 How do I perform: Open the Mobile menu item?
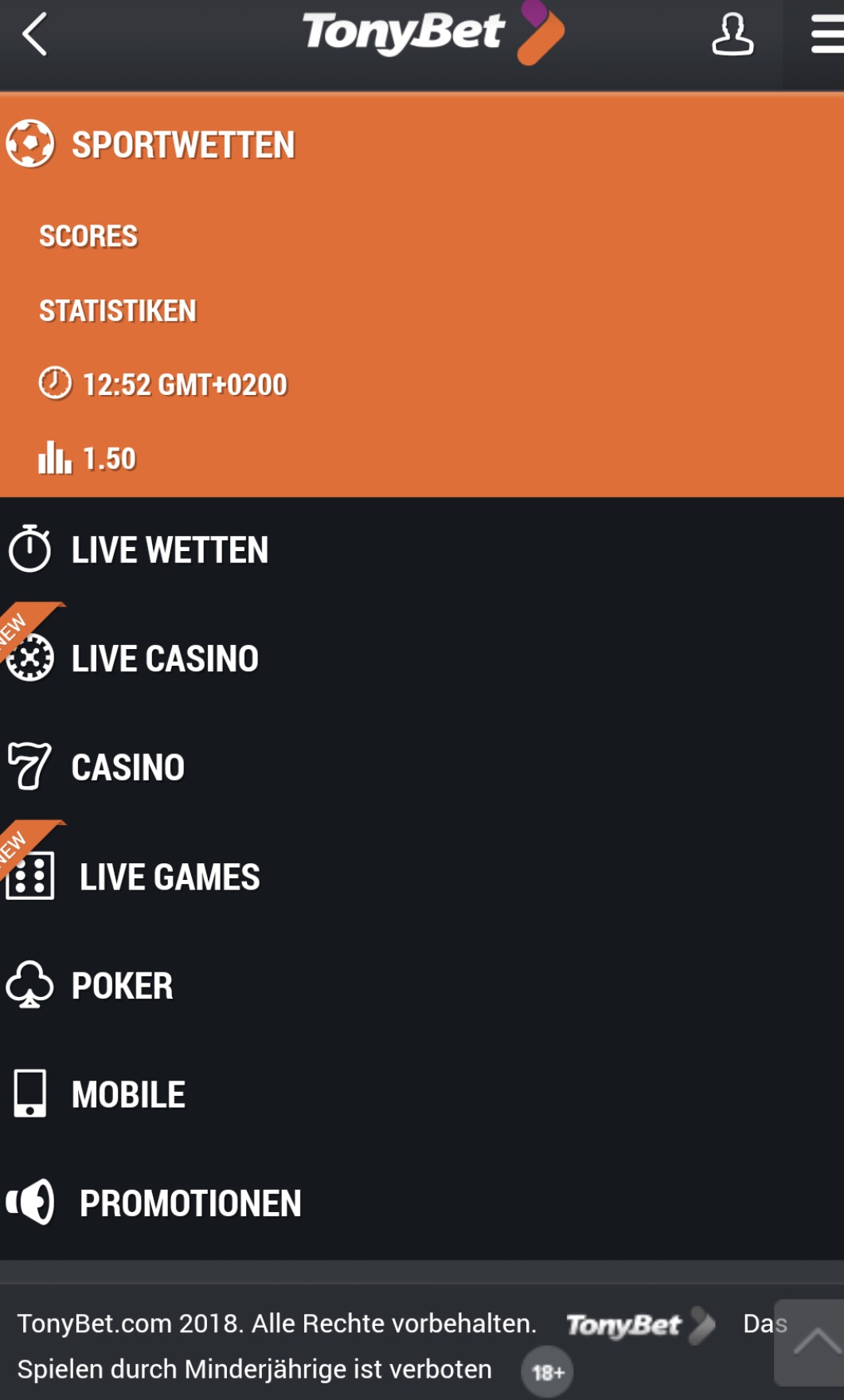point(422,1094)
